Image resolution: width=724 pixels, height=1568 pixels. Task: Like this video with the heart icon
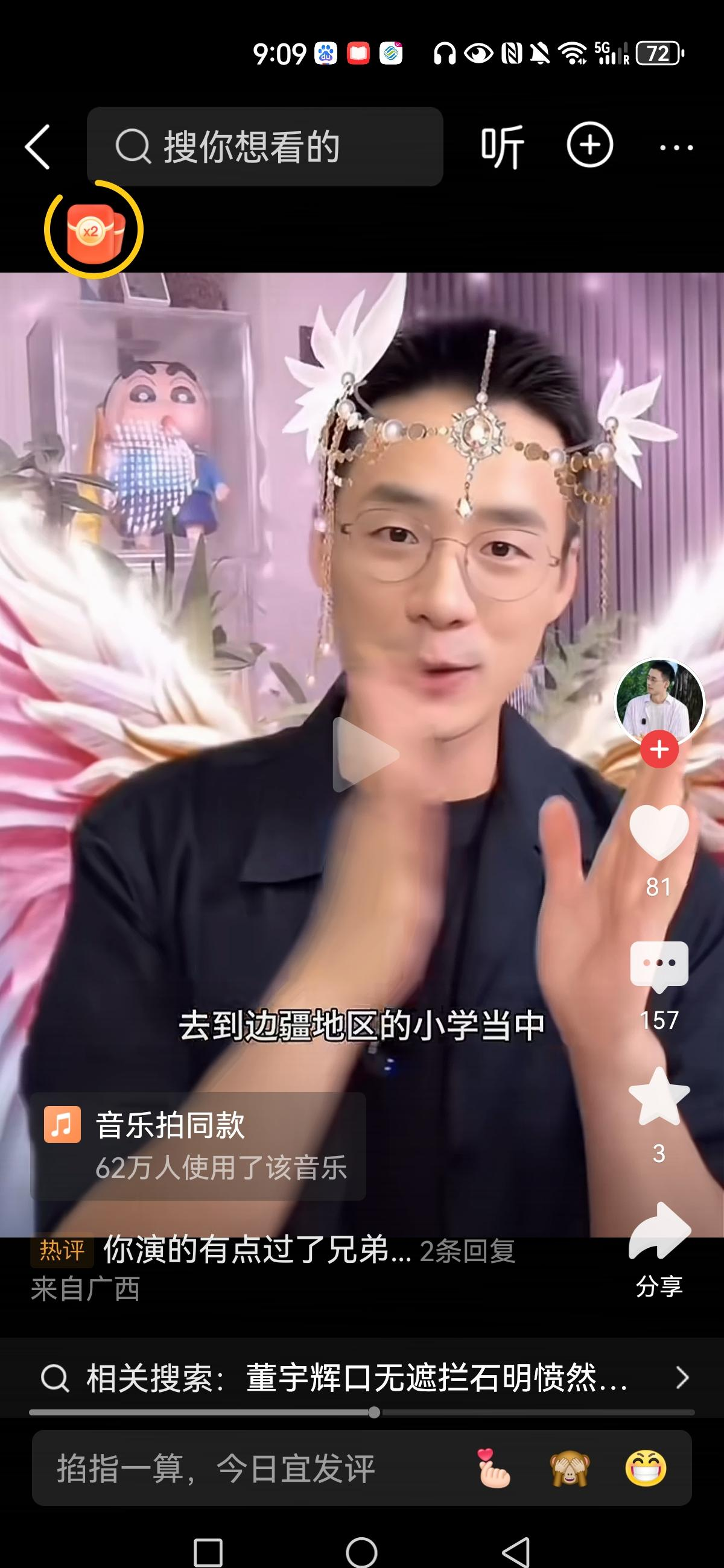659,833
